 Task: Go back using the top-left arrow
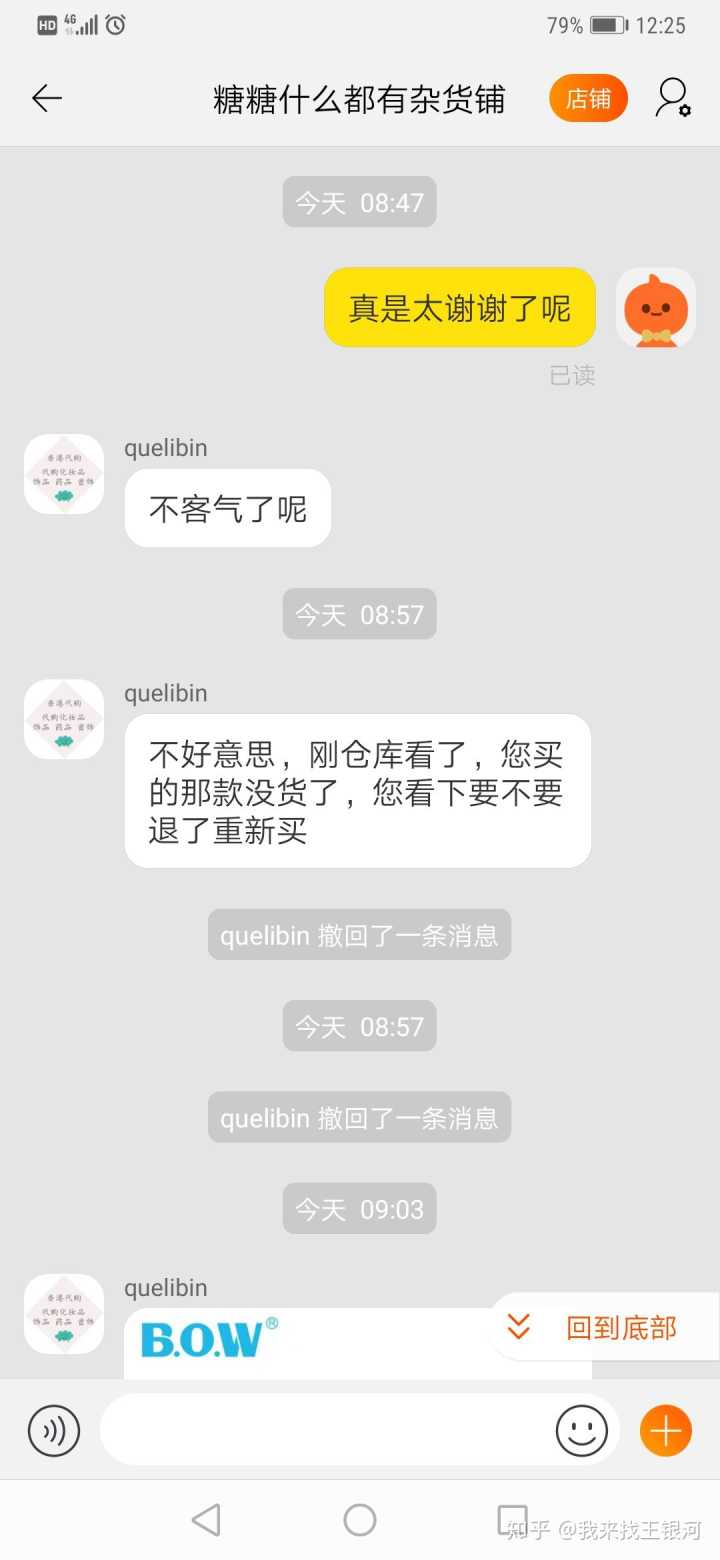(x=47, y=98)
